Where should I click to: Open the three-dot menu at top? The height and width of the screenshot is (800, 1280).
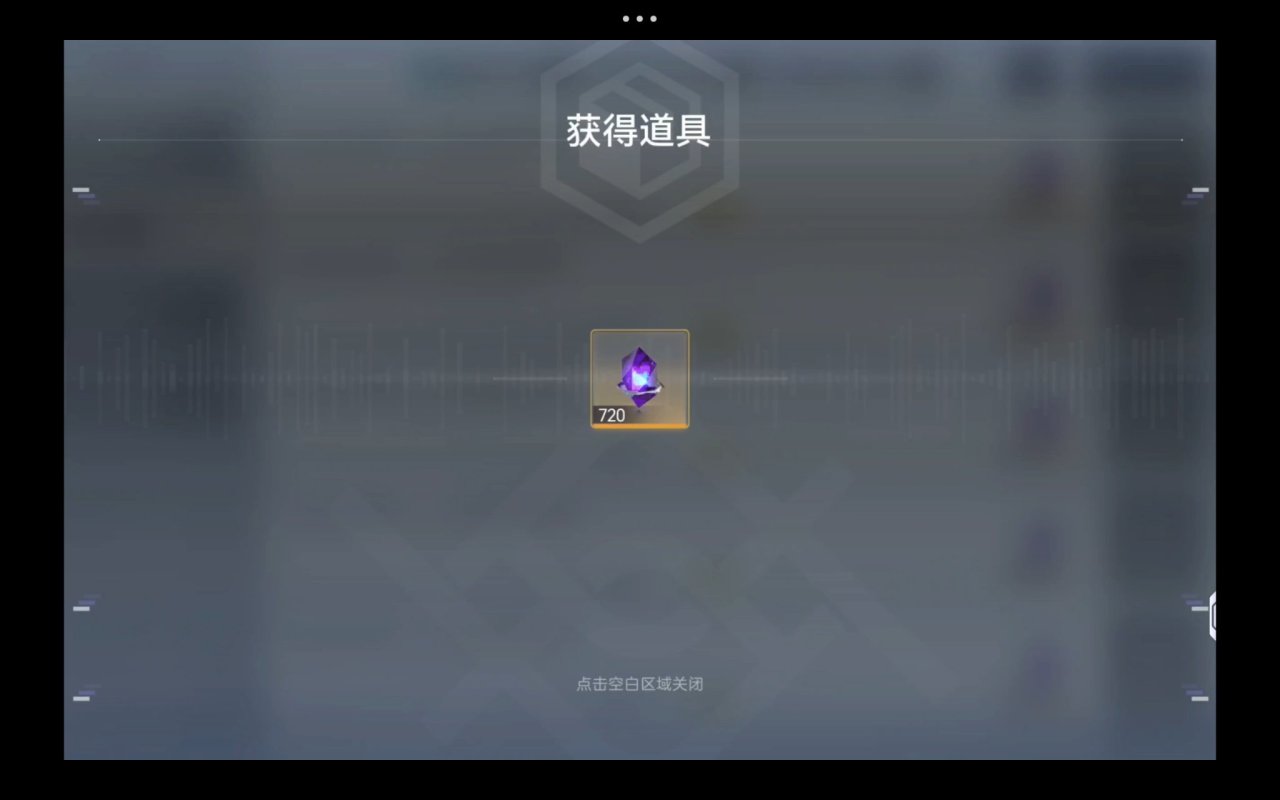(640, 18)
